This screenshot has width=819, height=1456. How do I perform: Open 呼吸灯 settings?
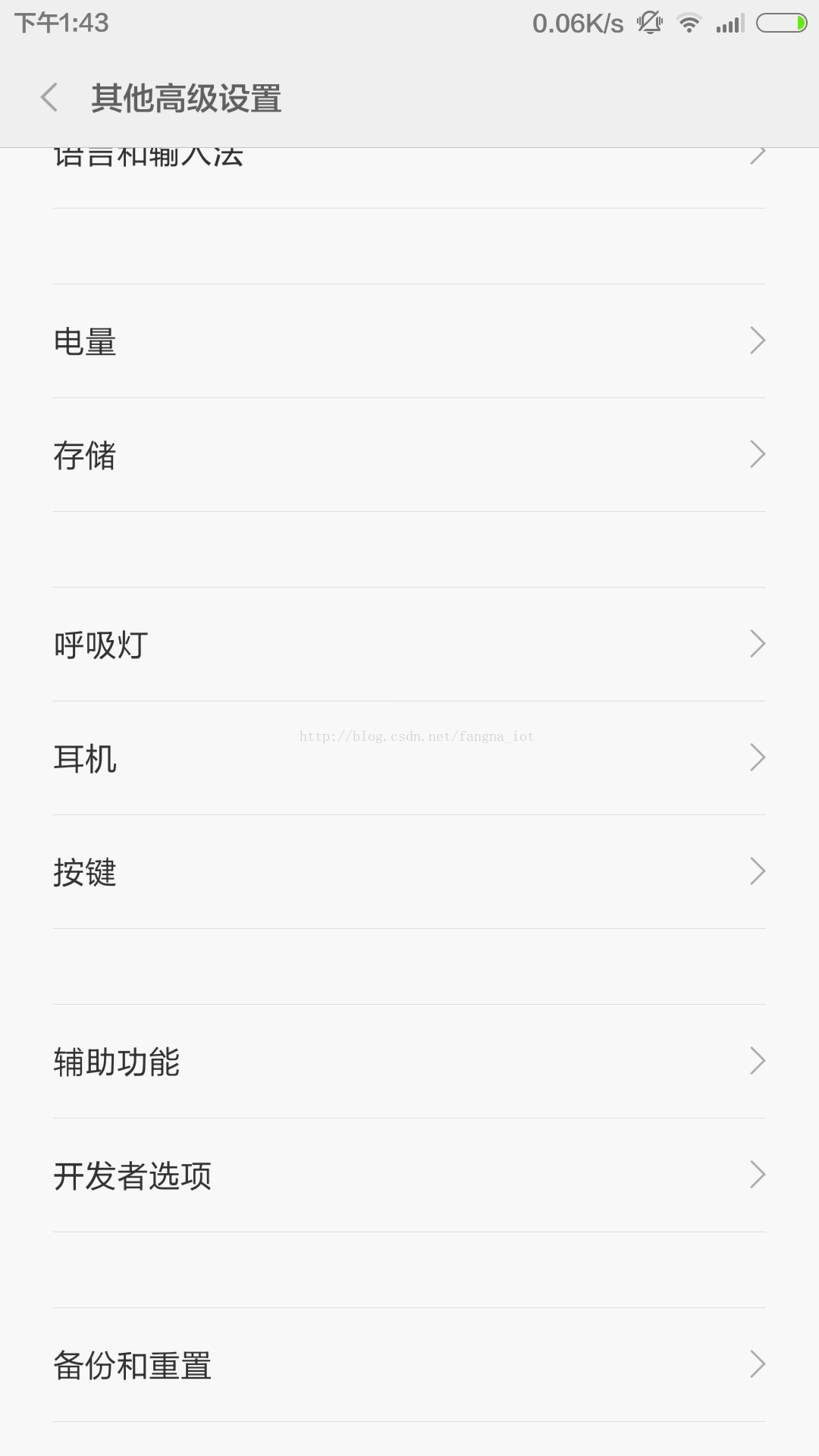409,645
